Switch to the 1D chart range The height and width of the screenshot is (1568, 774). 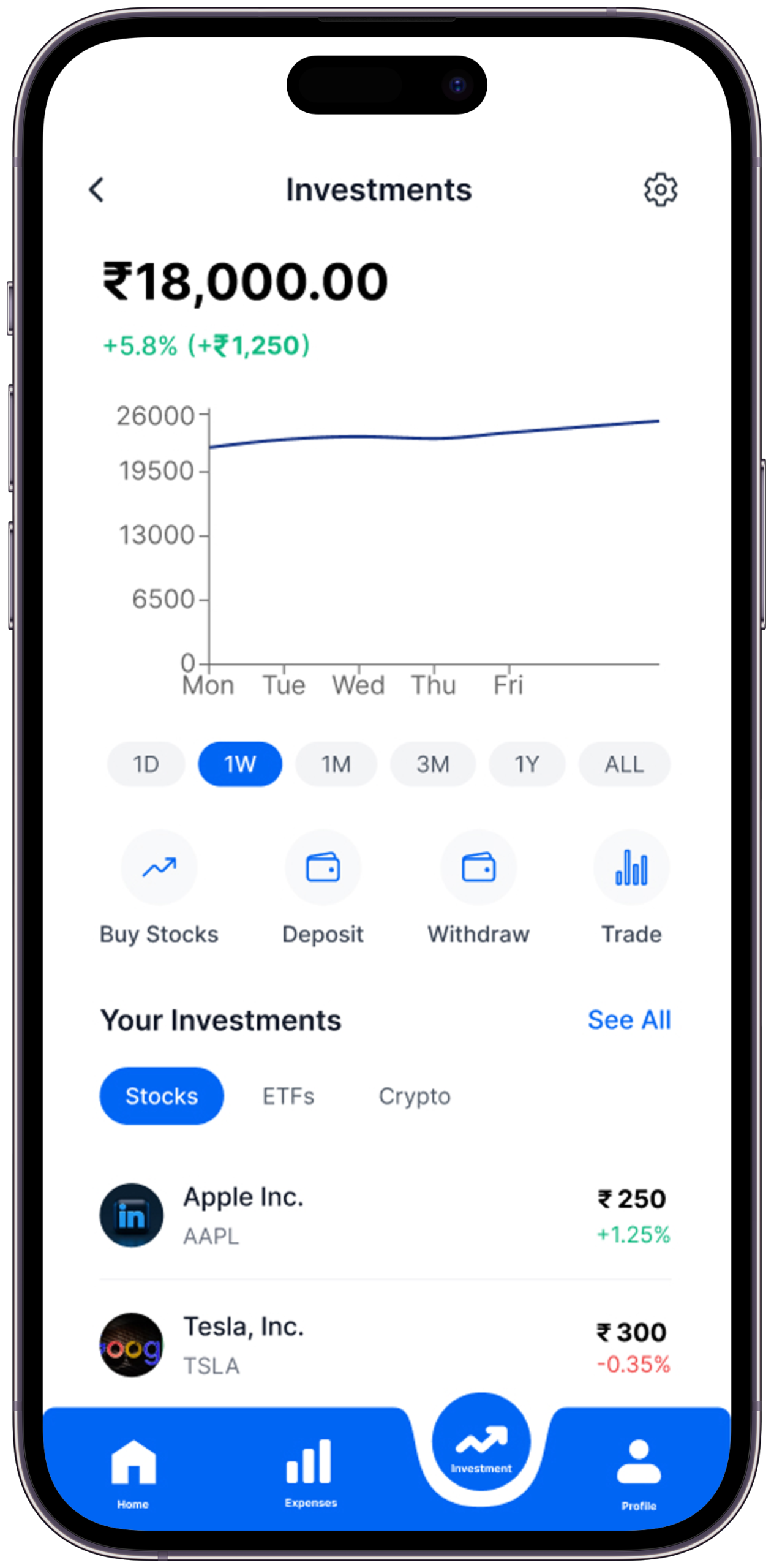146,764
